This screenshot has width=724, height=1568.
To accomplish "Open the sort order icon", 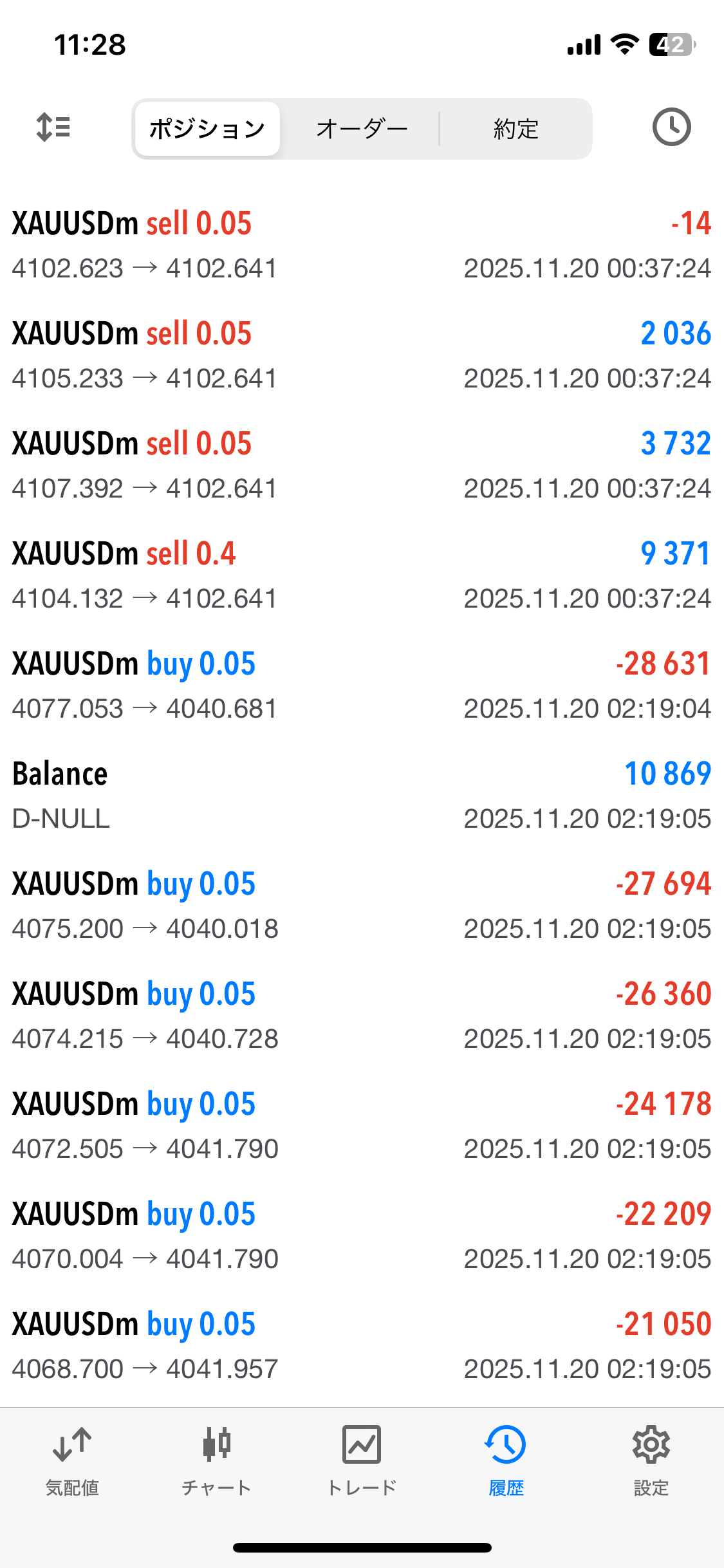I will (x=53, y=127).
